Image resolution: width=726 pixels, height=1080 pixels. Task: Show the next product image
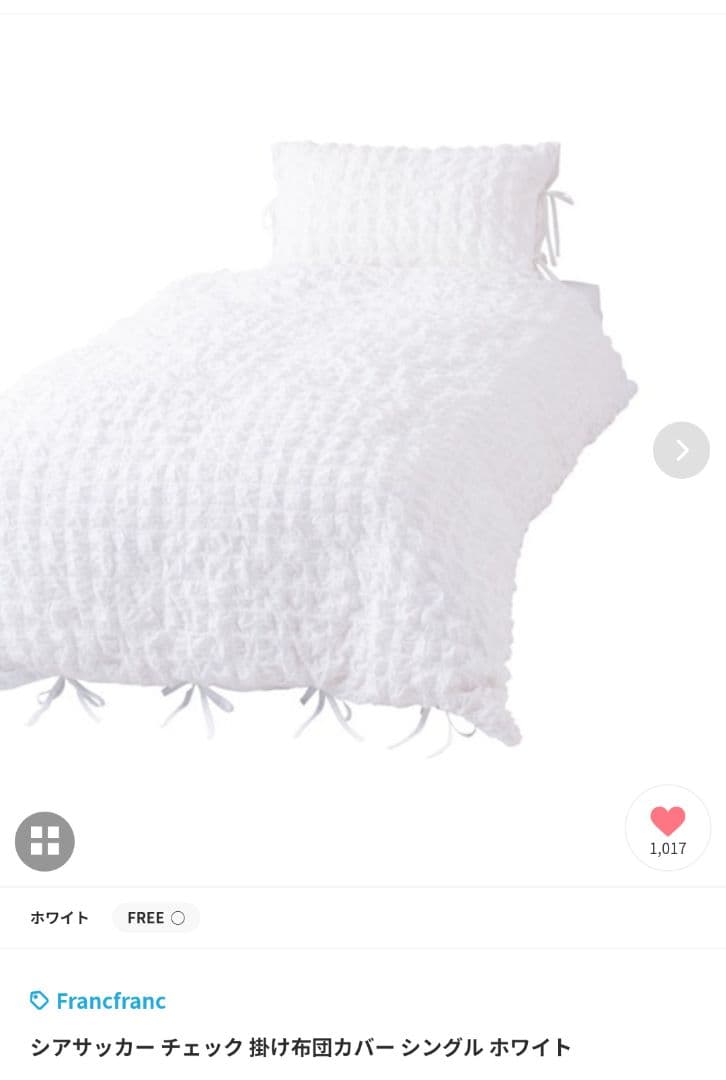(681, 450)
